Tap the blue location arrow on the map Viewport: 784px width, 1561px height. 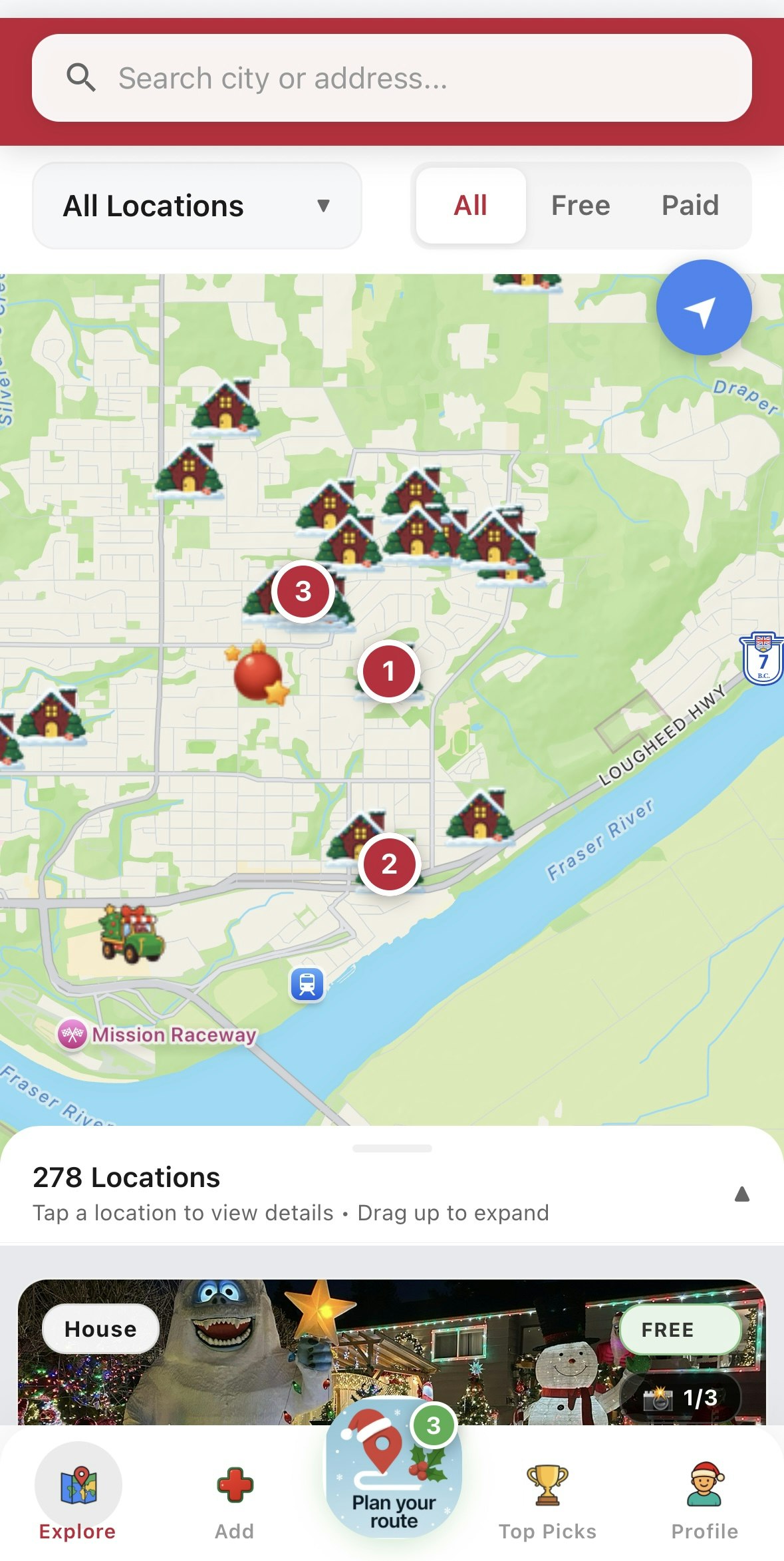click(704, 307)
